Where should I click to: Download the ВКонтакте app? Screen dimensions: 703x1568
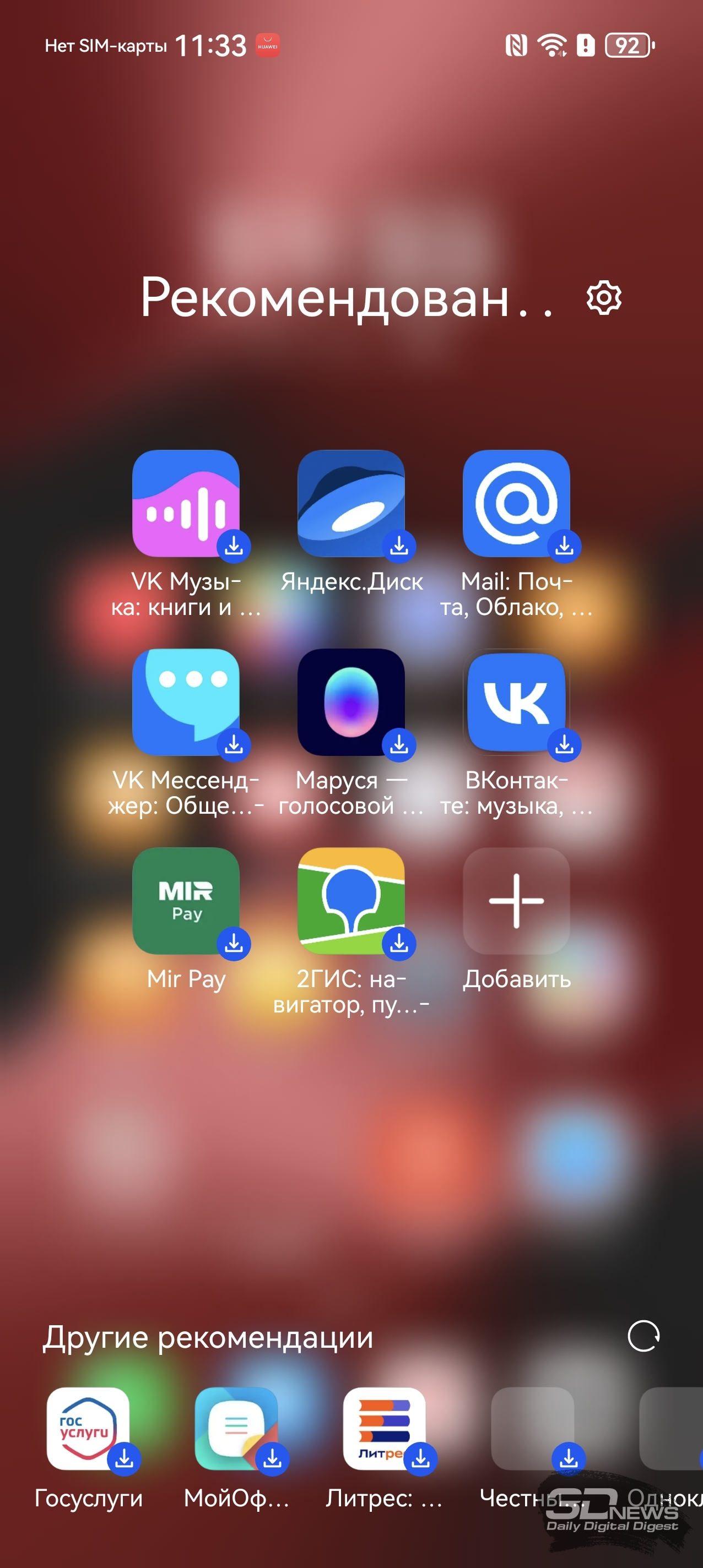[517, 702]
